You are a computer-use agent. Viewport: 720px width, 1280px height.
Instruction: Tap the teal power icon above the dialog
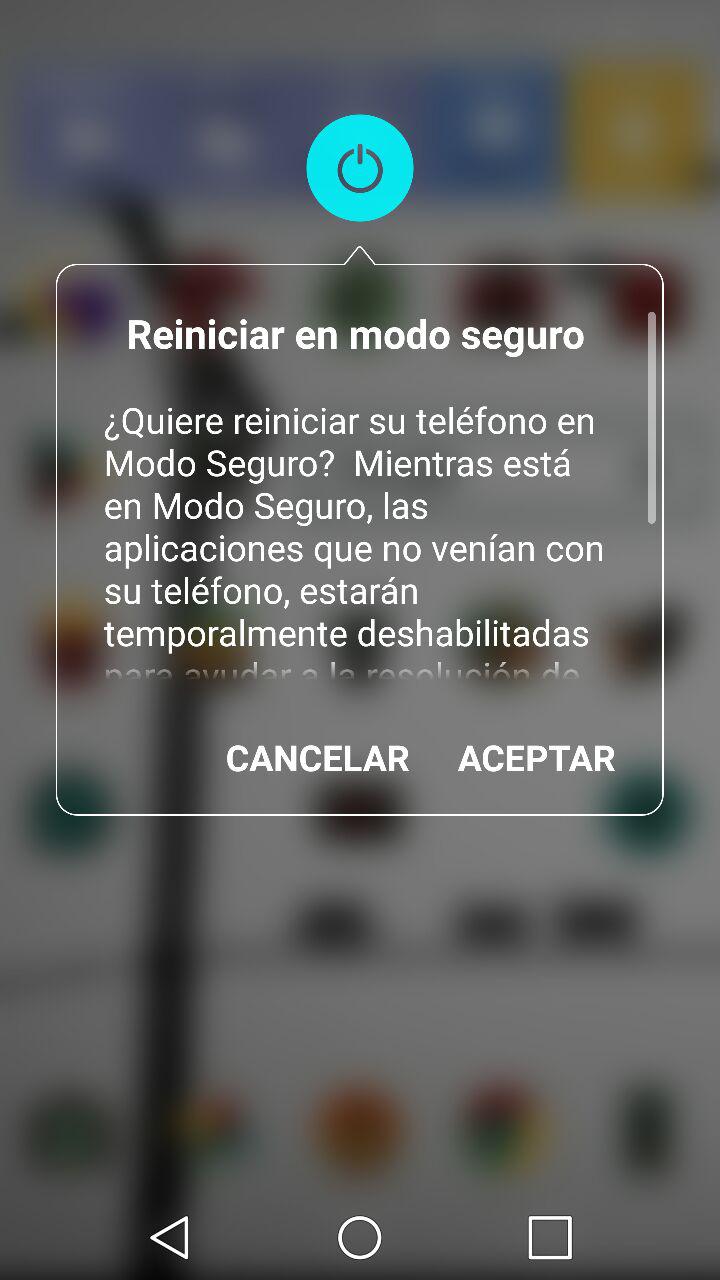(x=359, y=167)
